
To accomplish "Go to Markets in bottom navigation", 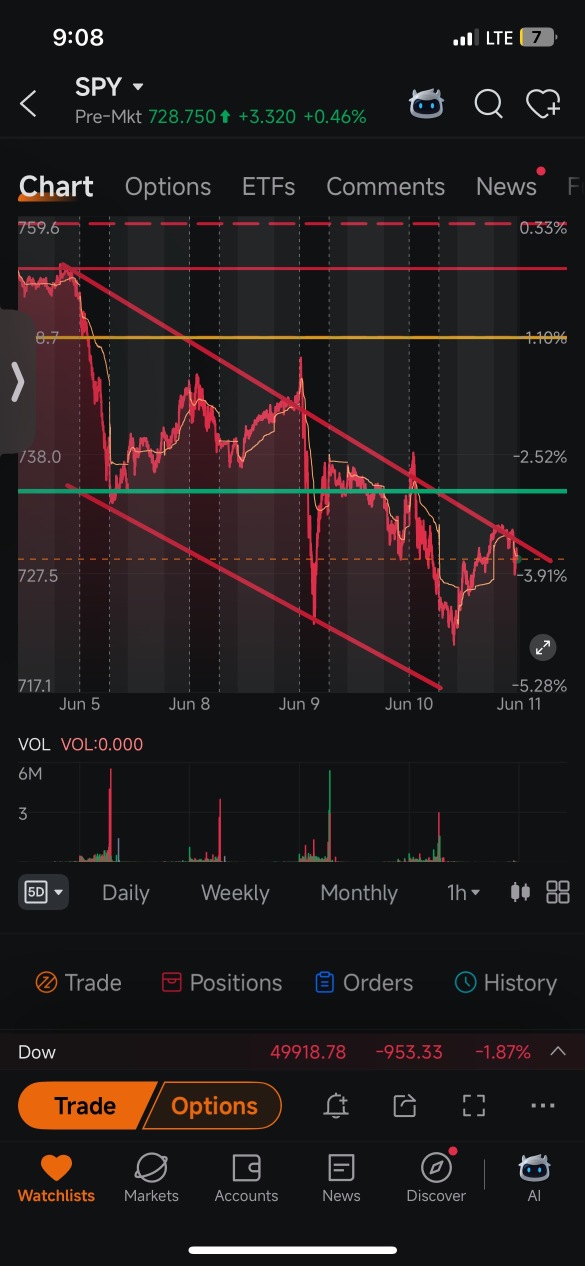I will pyautogui.click(x=151, y=1178).
